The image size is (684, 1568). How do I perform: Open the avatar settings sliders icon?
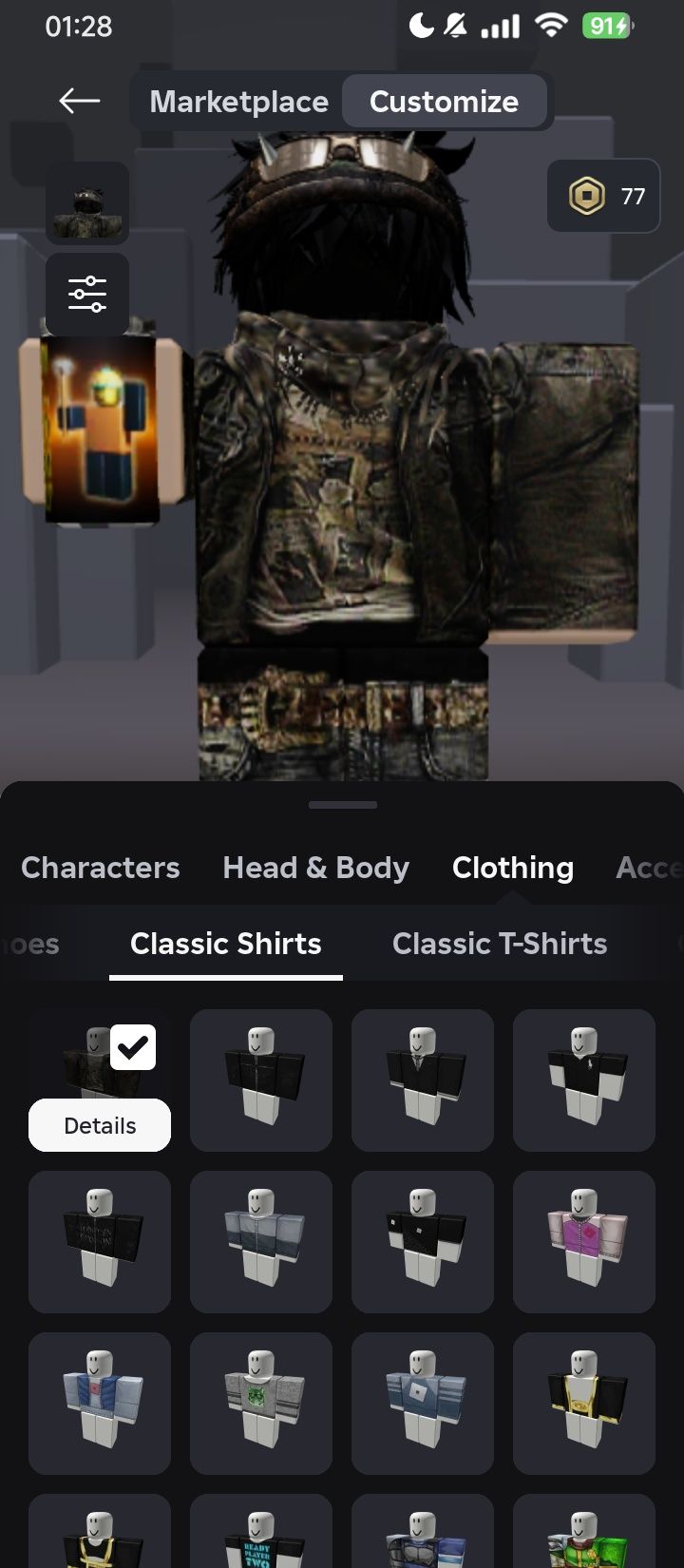point(87,294)
